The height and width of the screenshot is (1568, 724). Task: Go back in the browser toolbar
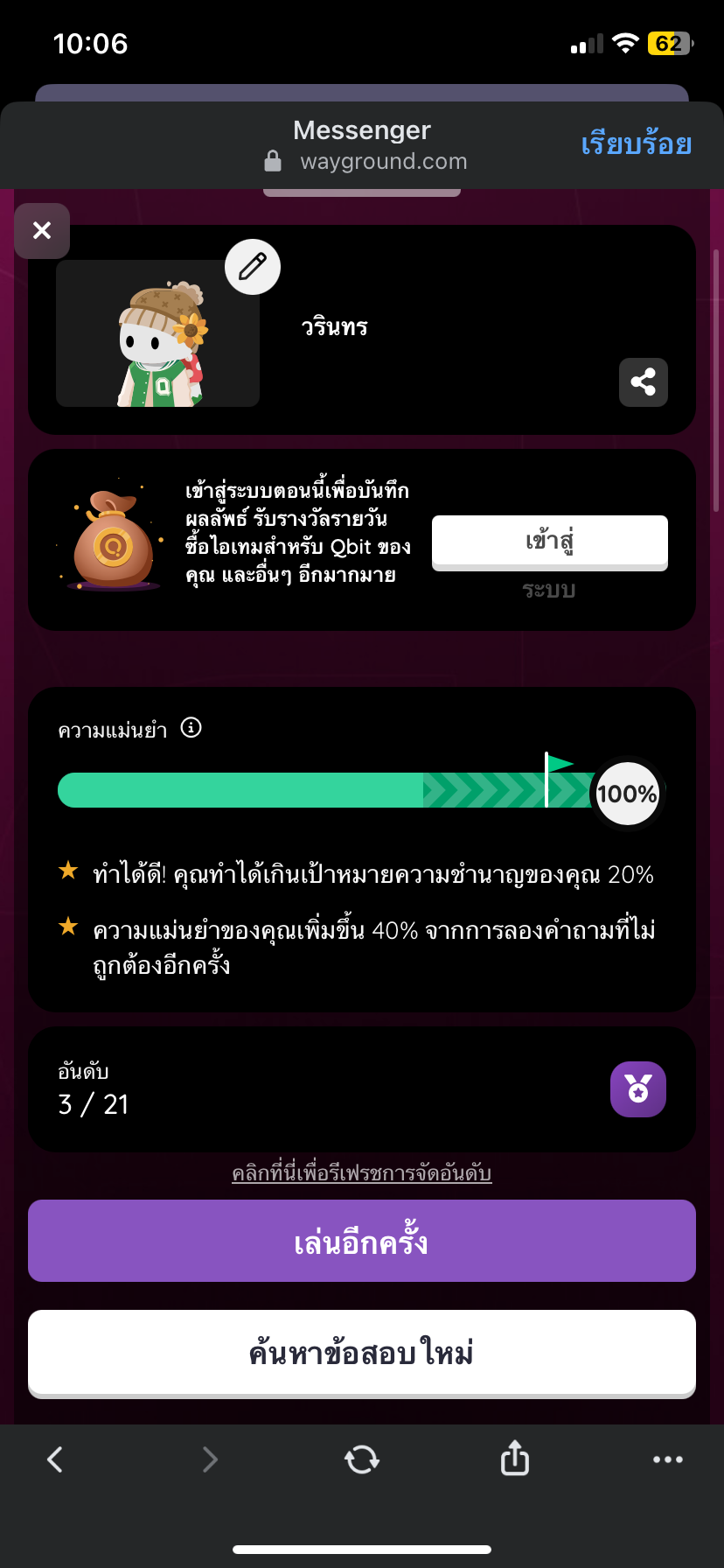pos(55,1459)
